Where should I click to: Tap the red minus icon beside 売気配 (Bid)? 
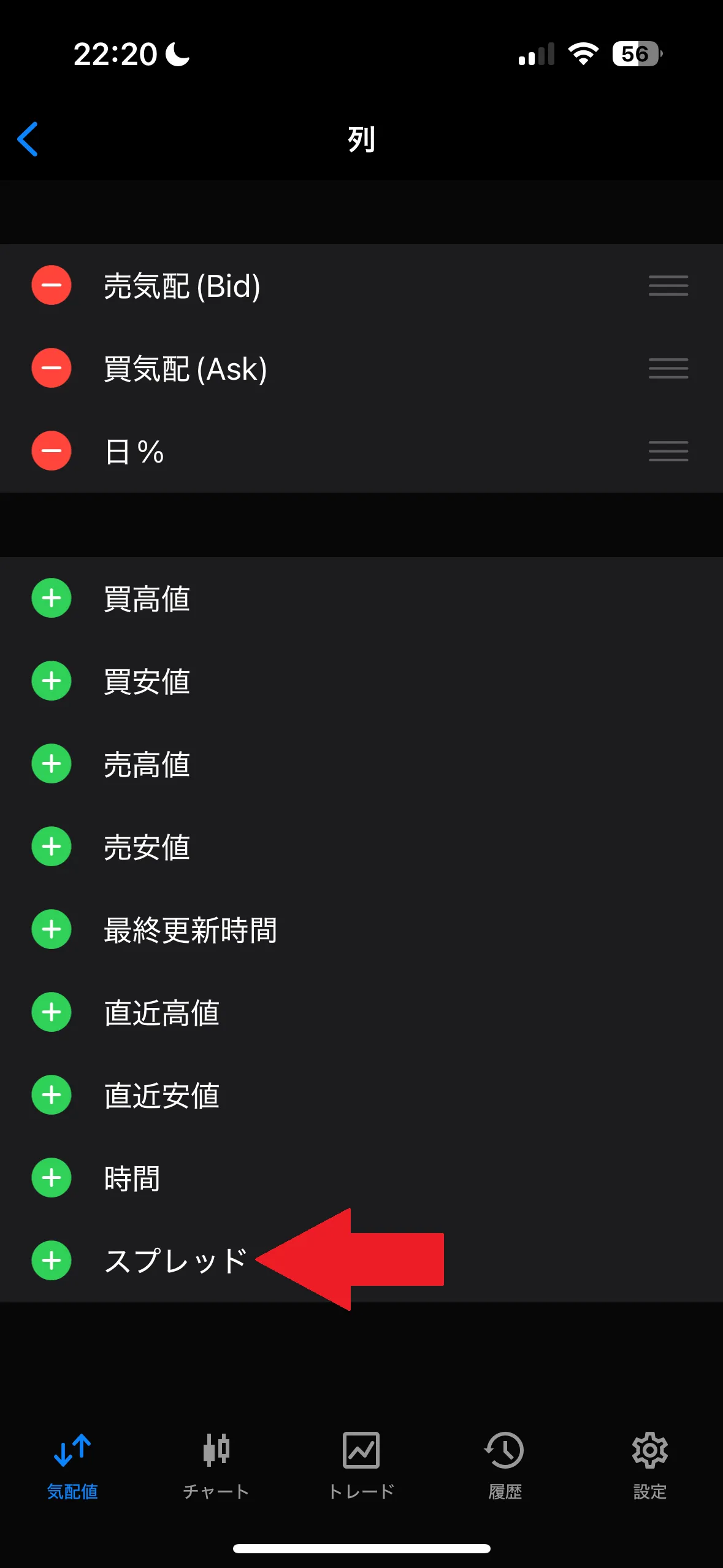click(51, 286)
